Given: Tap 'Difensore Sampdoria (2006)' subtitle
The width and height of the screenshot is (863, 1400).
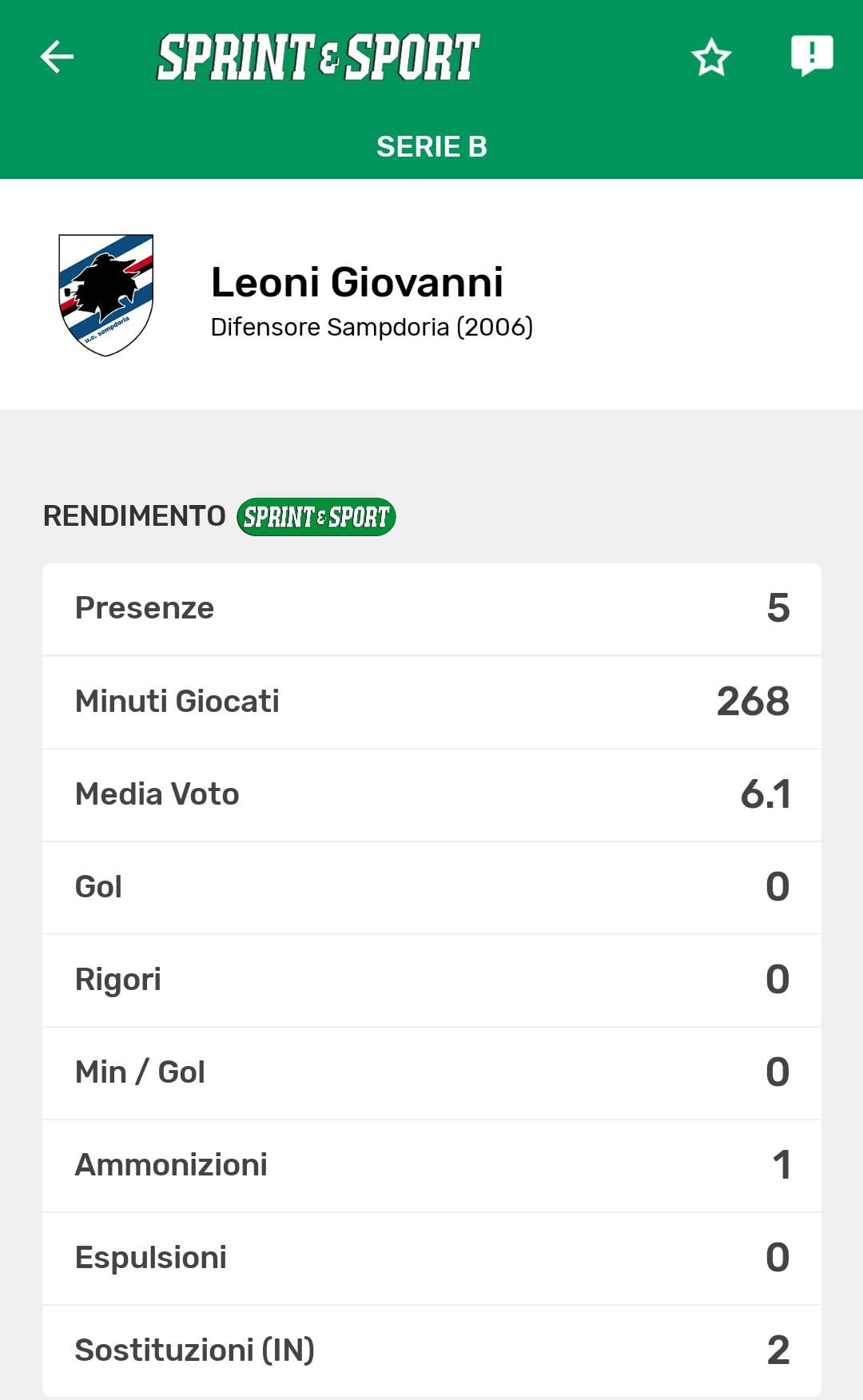Looking at the screenshot, I should pyautogui.click(x=372, y=326).
